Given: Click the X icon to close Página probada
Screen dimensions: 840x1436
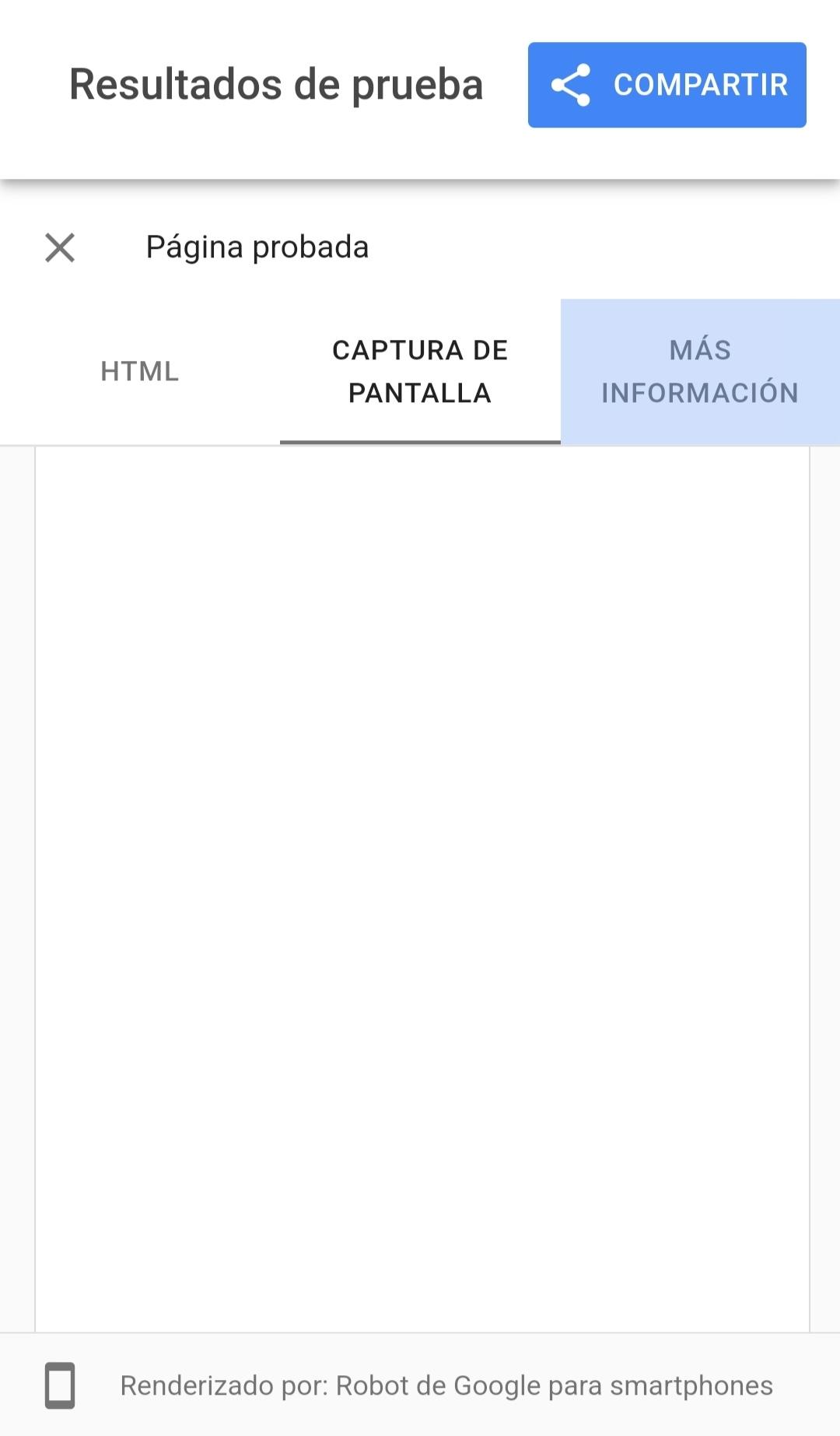Looking at the screenshot, I should click(60, 247).
